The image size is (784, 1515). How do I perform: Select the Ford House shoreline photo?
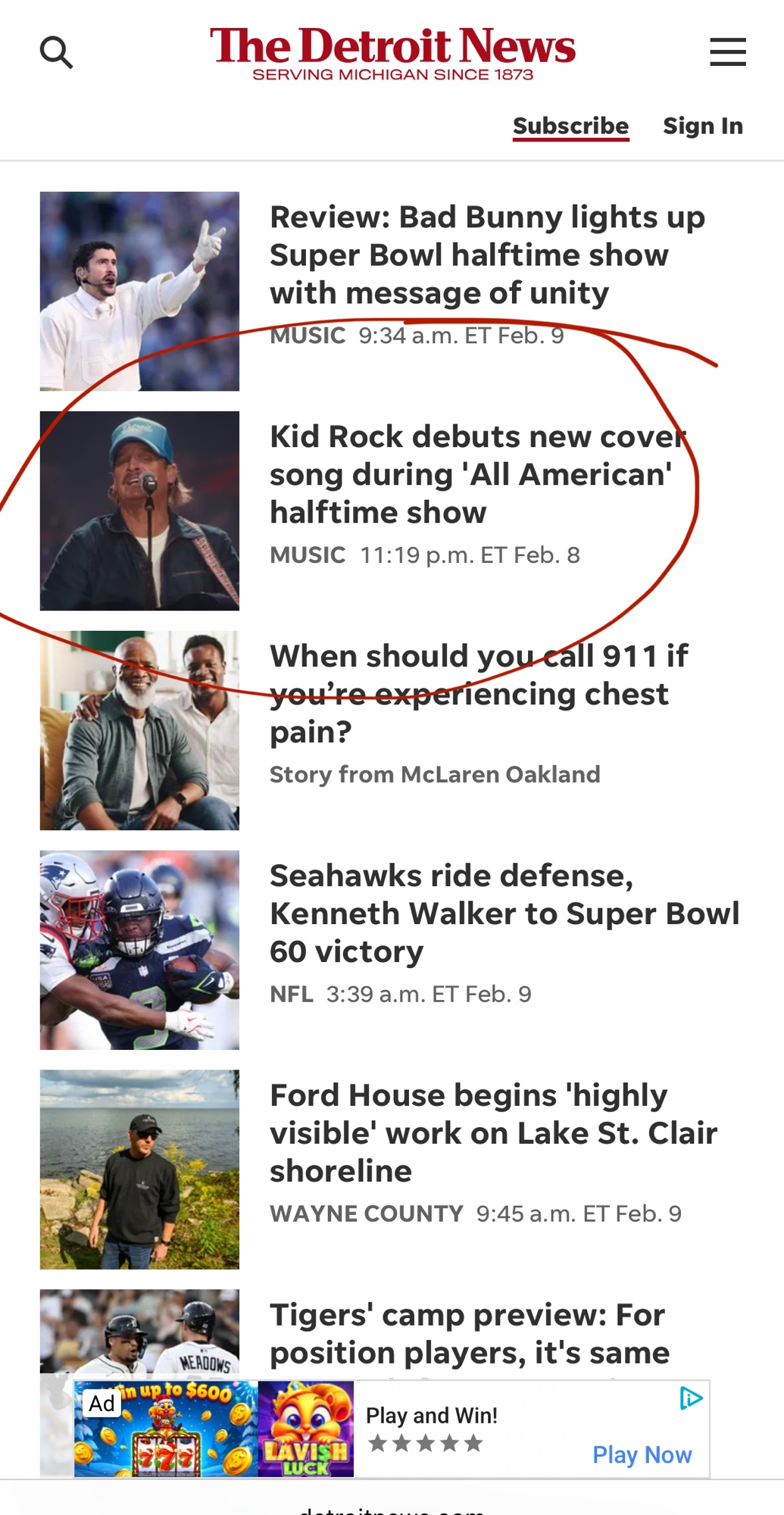tap(139, 1170)
